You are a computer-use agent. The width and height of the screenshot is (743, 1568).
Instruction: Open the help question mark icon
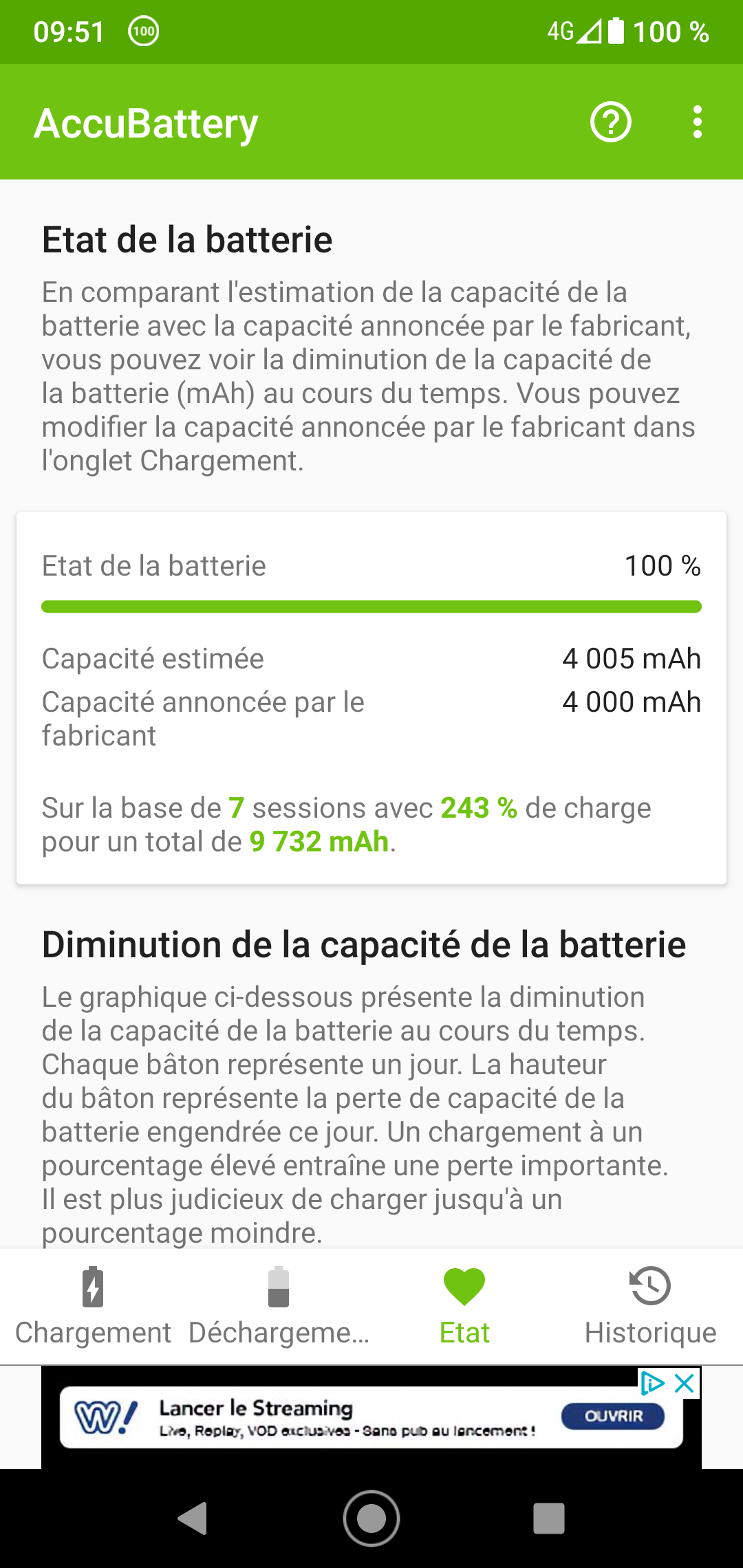pyautogui.click(x=610, y=122)
